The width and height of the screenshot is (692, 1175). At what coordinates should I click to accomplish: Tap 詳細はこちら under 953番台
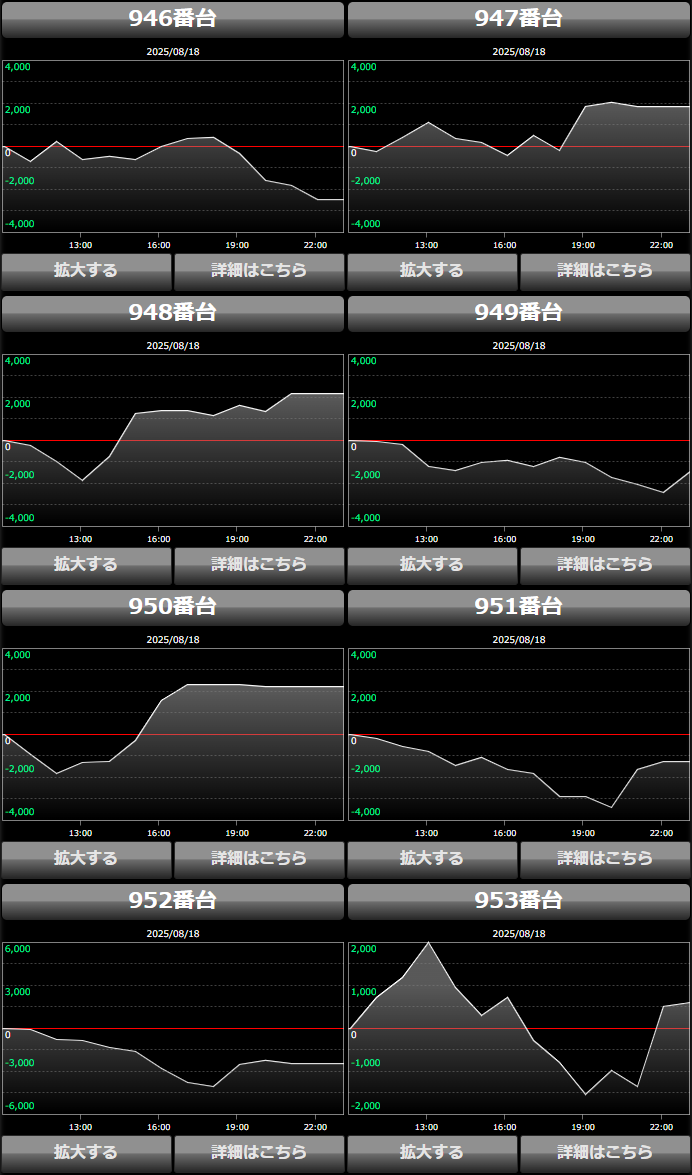(605, 1152)
